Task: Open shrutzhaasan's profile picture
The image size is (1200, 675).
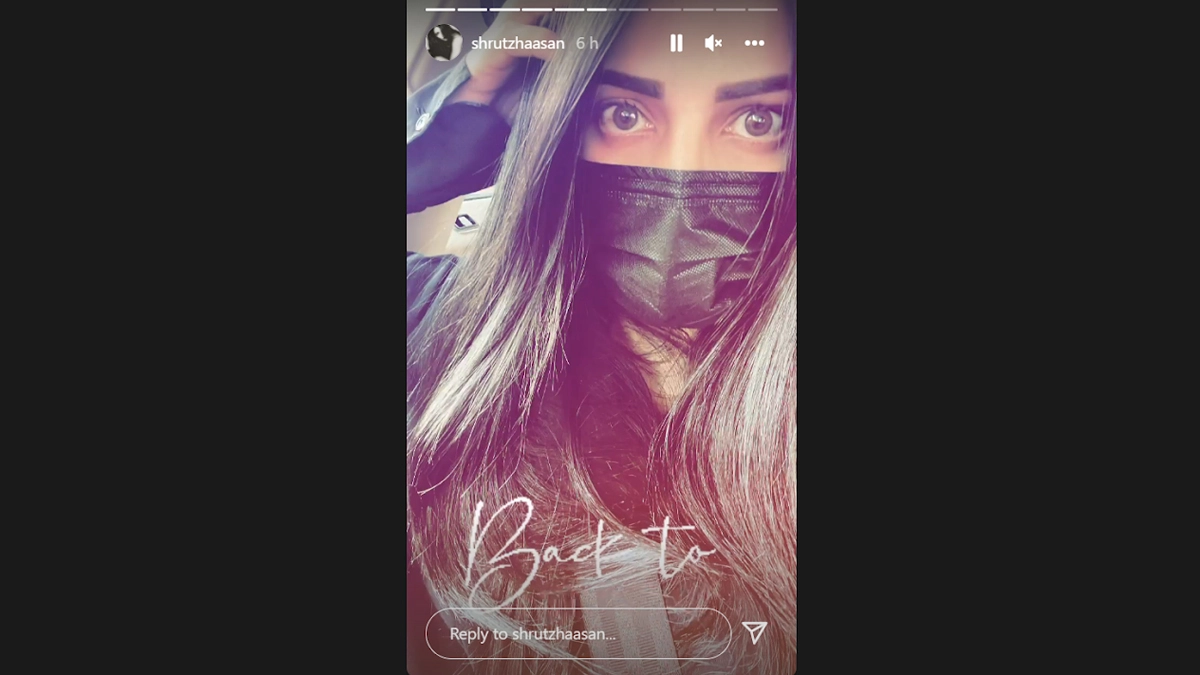Action: coord(444,43)
